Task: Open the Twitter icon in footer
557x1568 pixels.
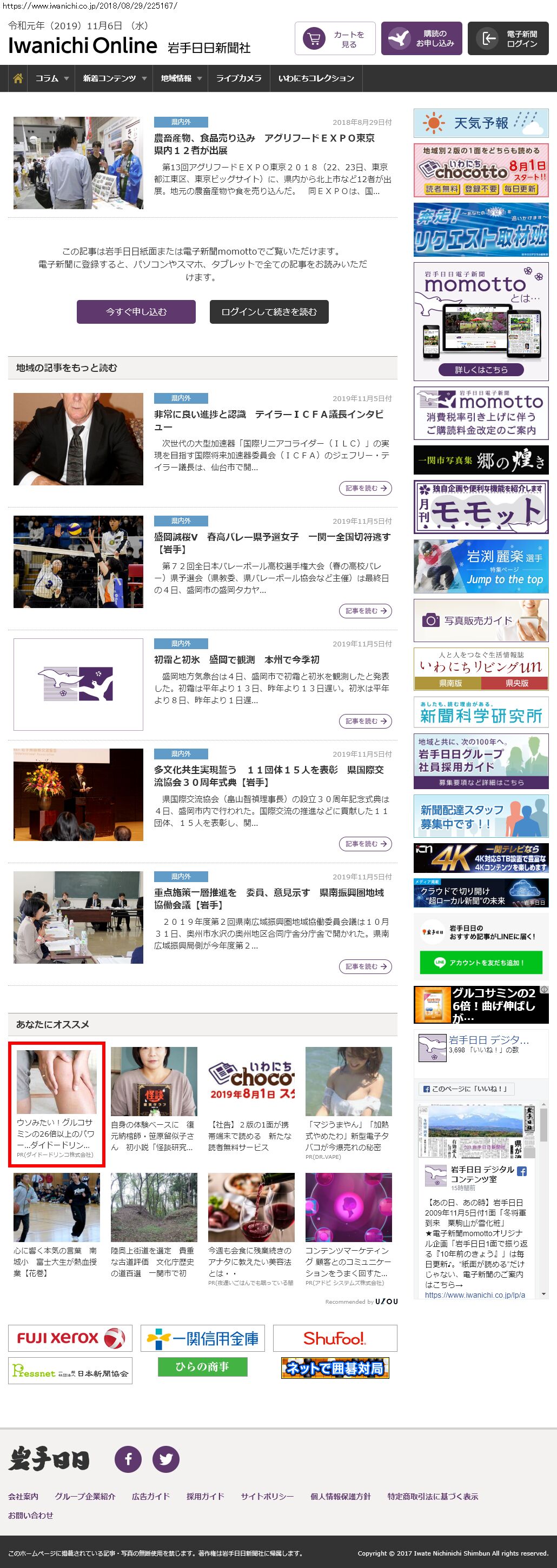Action: [165, 1459]
